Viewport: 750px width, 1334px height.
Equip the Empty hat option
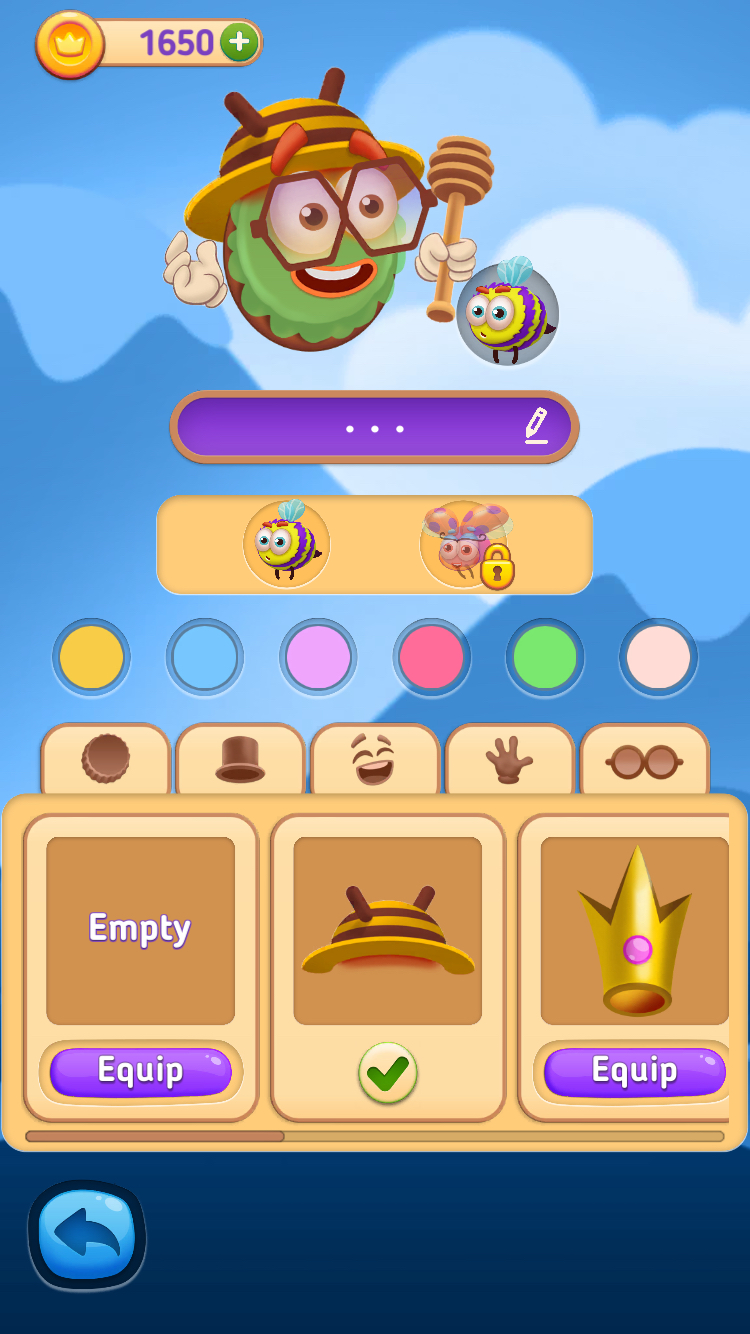pos(140,1071)
